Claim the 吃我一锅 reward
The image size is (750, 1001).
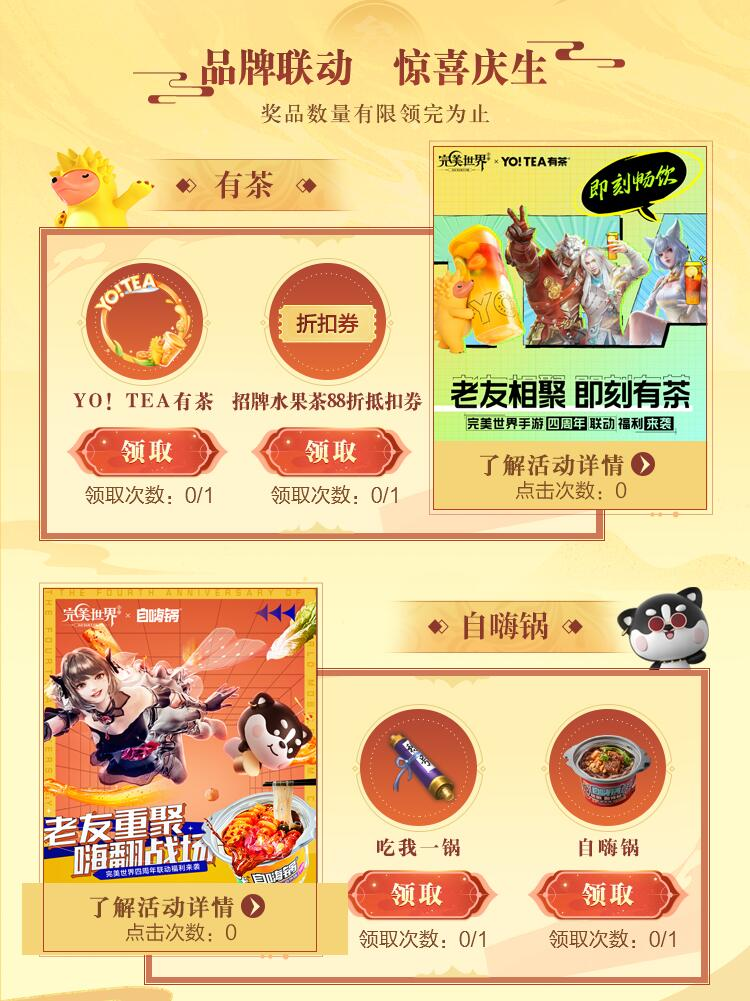417,894
